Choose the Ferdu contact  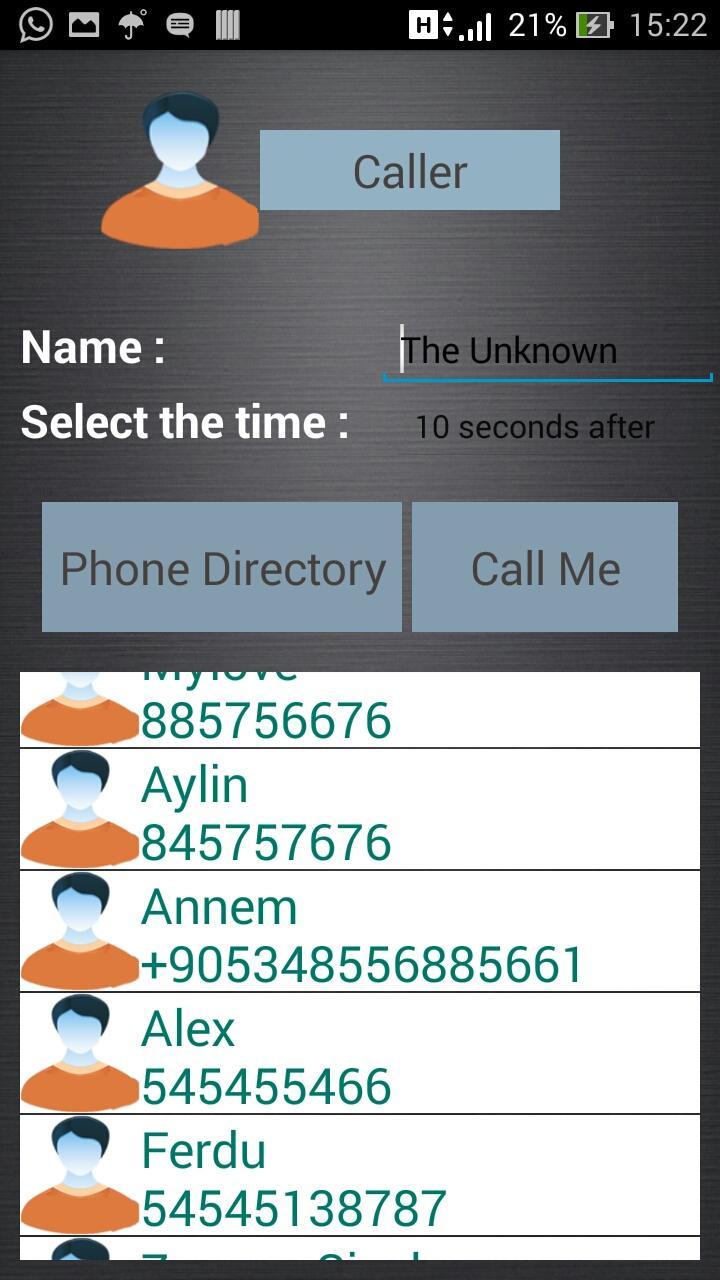pyautogui.click(x=360, y=1176)
